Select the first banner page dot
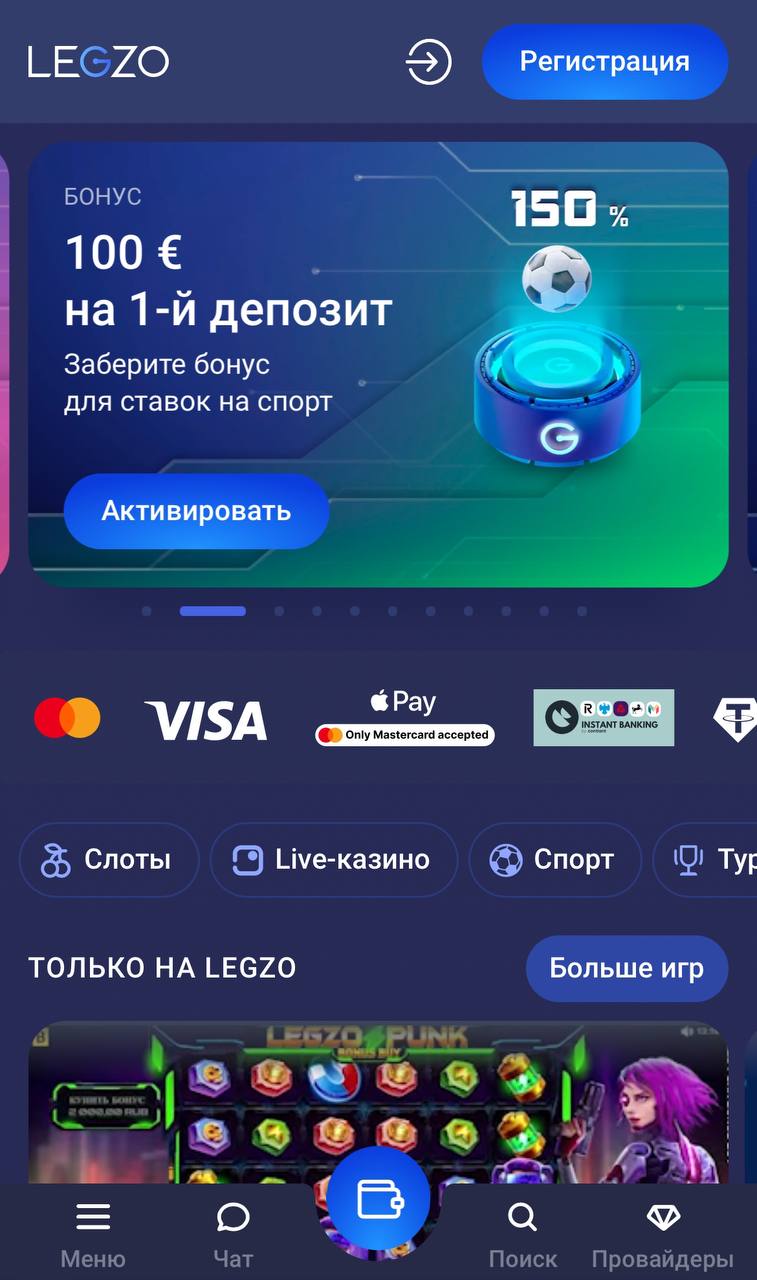The image size is (757, 1280). (x=147, y=611)
